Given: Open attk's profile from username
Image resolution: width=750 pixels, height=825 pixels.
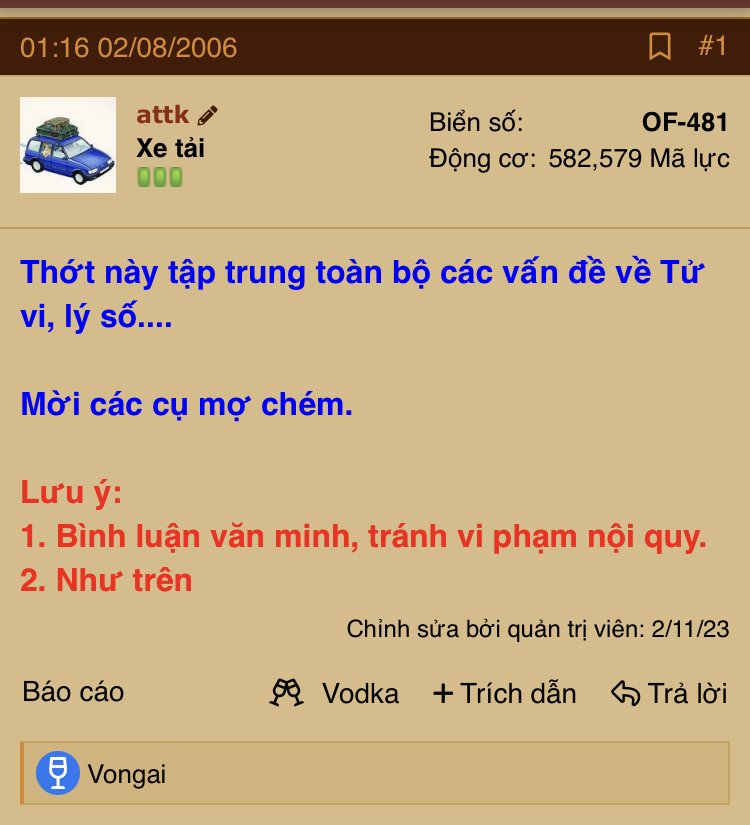Looking at the screenshot, I should click(163, 115).
